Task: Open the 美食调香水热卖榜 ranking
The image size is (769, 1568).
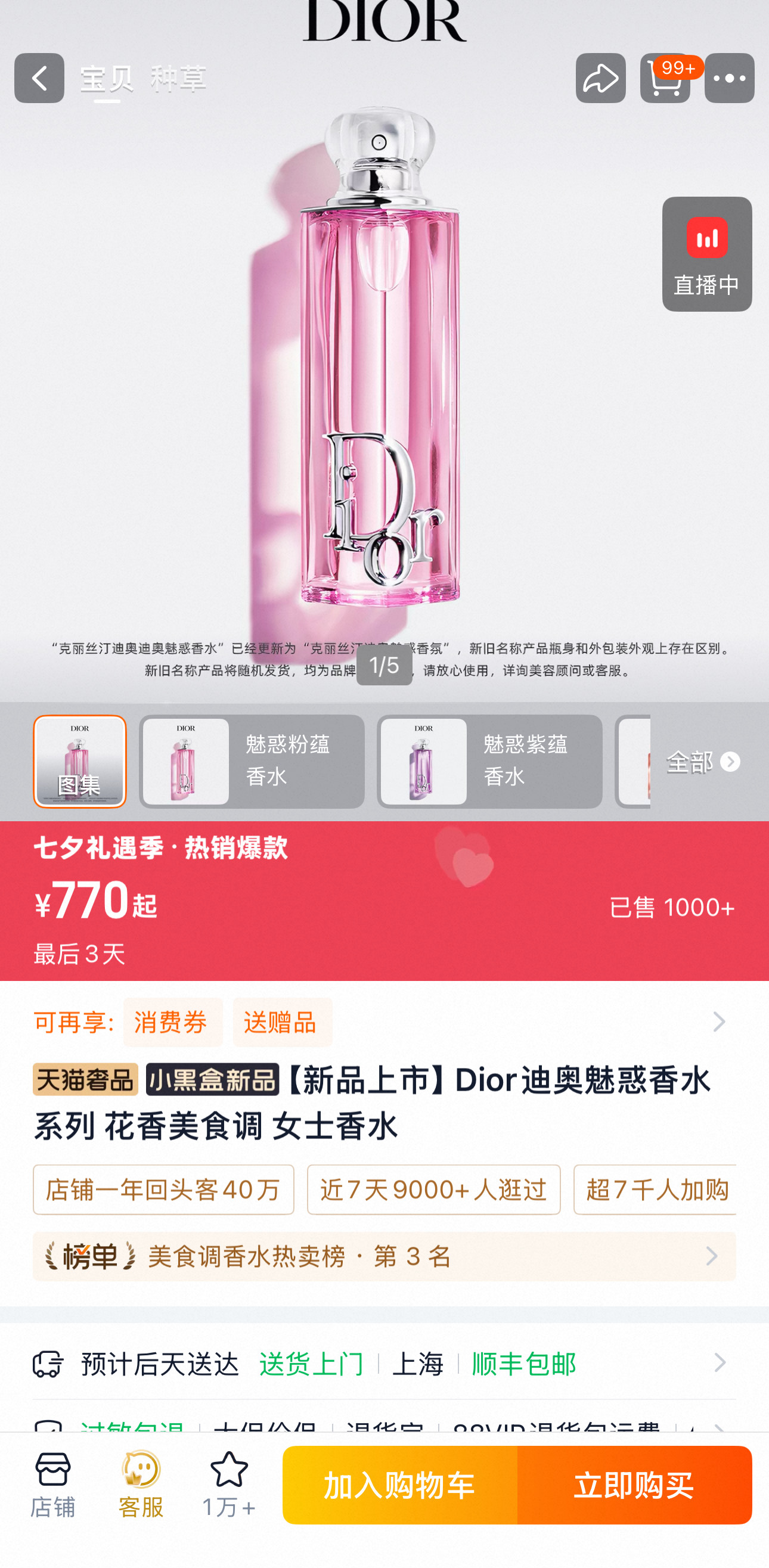Action: point(384,1256)
